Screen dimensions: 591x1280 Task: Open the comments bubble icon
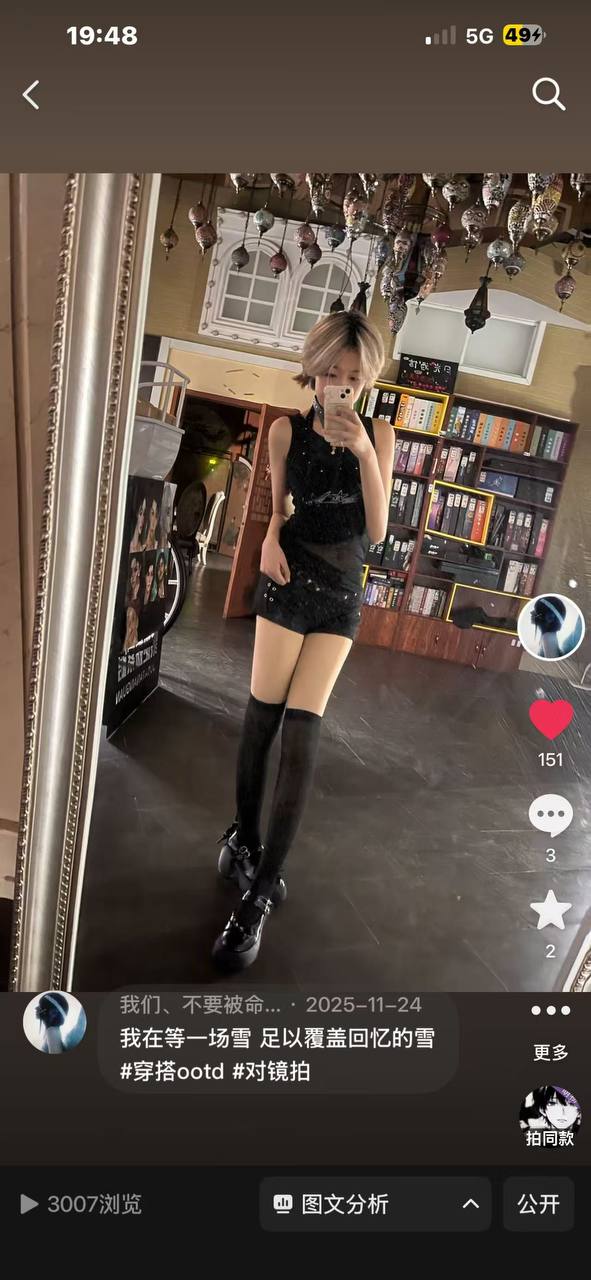coord(551,815)
